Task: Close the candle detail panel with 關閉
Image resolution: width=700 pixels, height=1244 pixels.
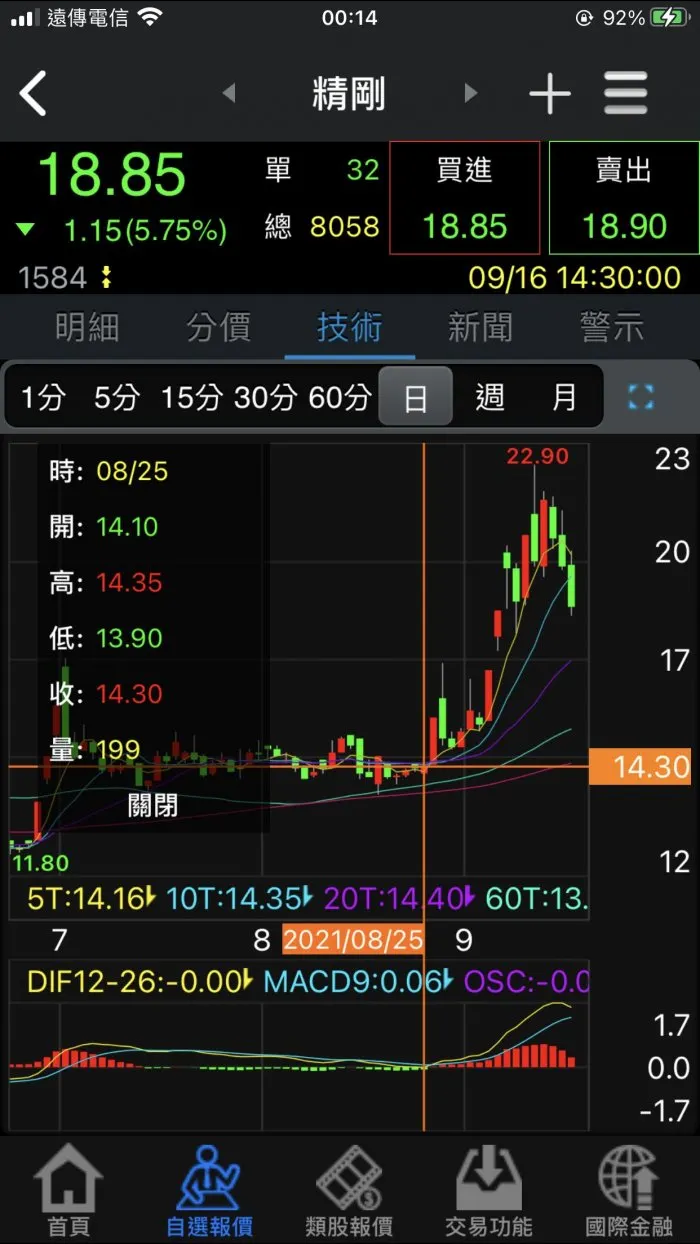Action: (153, 805)
